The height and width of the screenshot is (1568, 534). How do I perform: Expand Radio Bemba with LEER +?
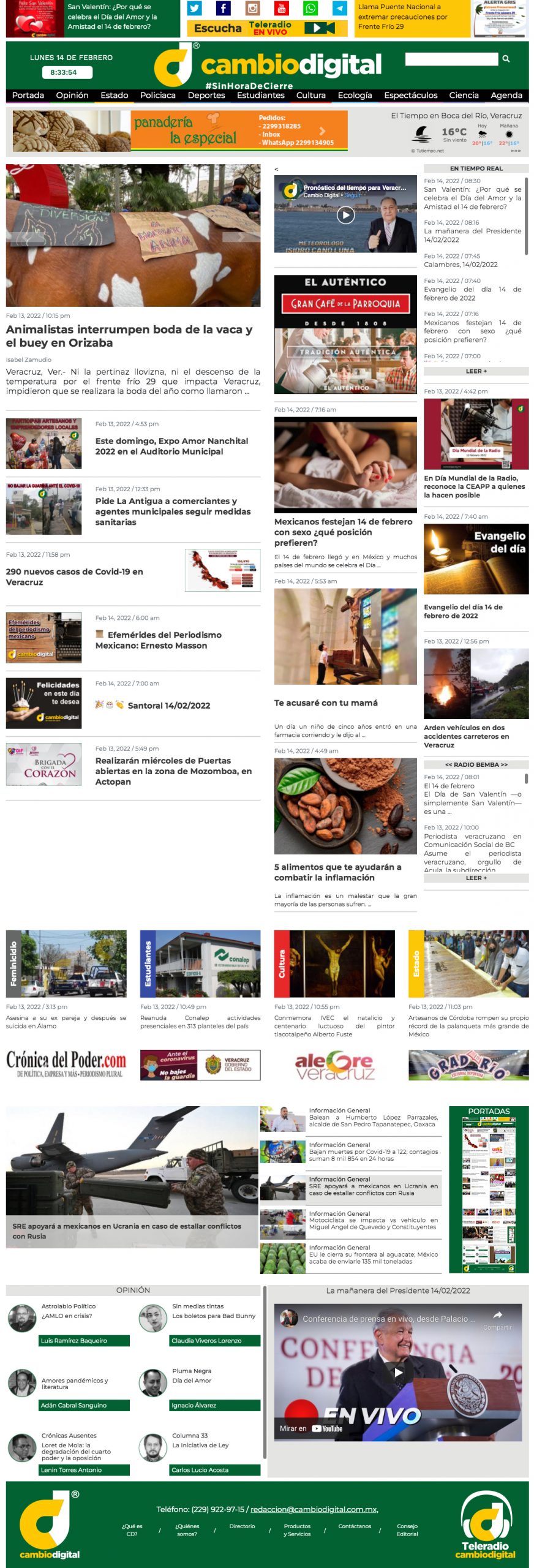pyautogui.click(x=476, y=878)
